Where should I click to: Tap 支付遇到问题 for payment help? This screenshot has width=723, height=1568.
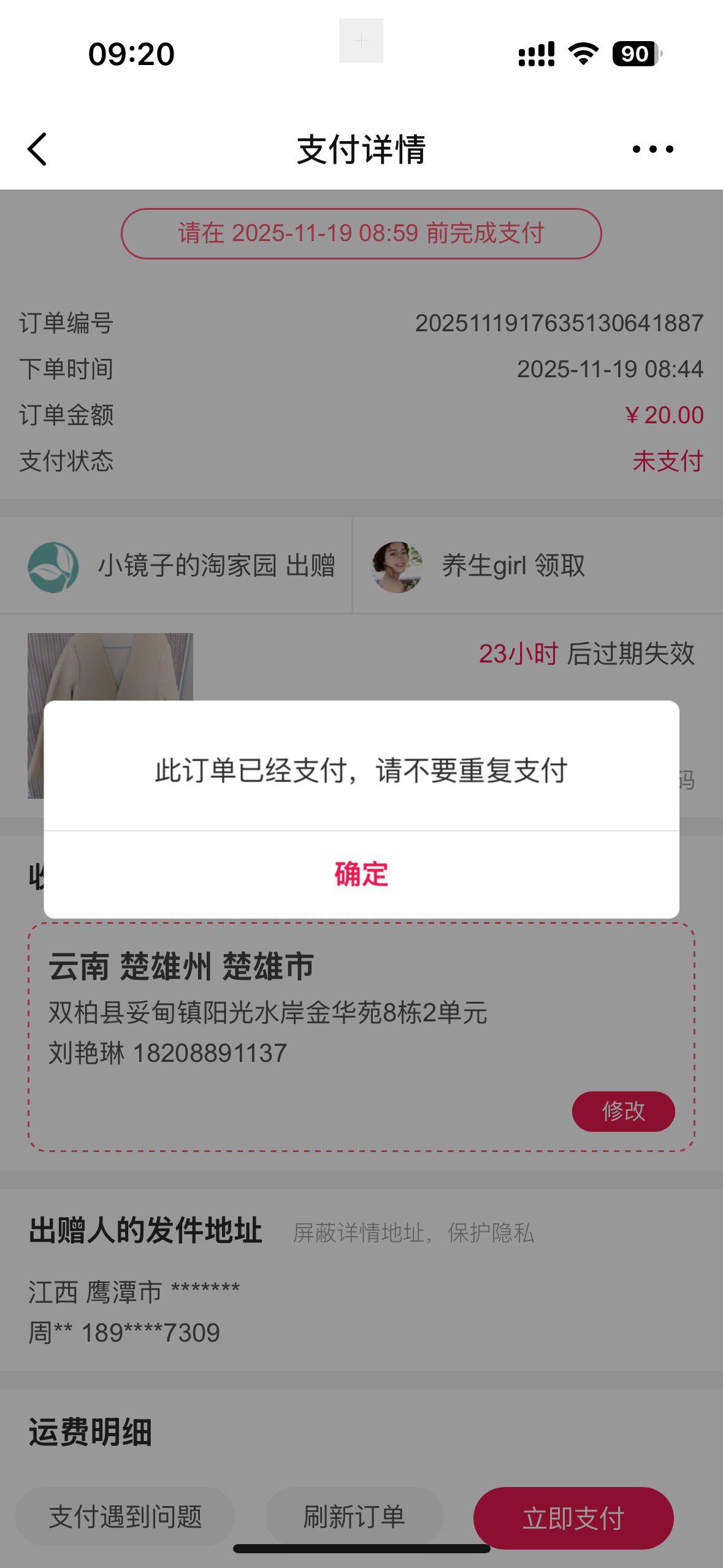coord(125,1517)
